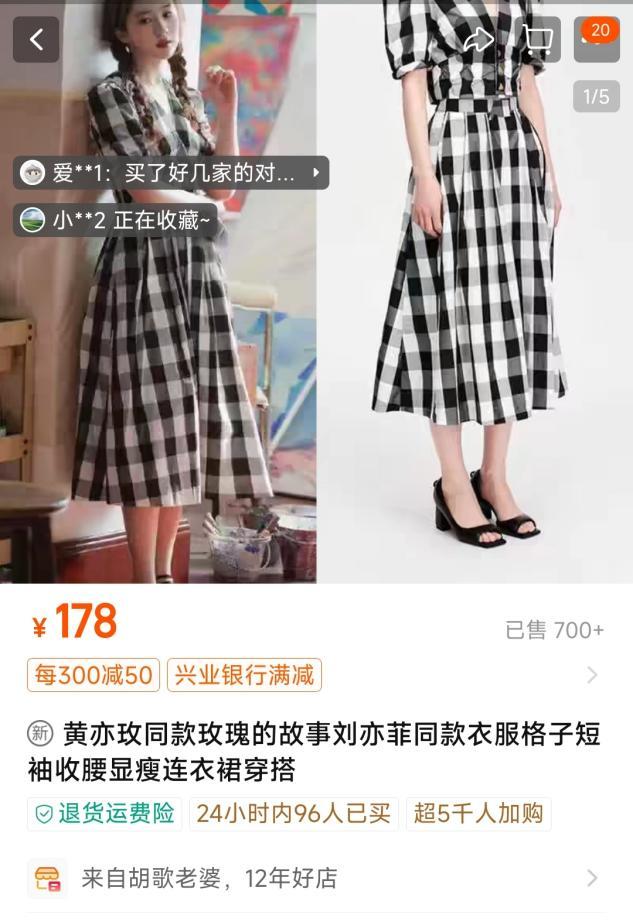
Task: Open the overflow menu with badge 20
Action: click(x=596, y=42)
